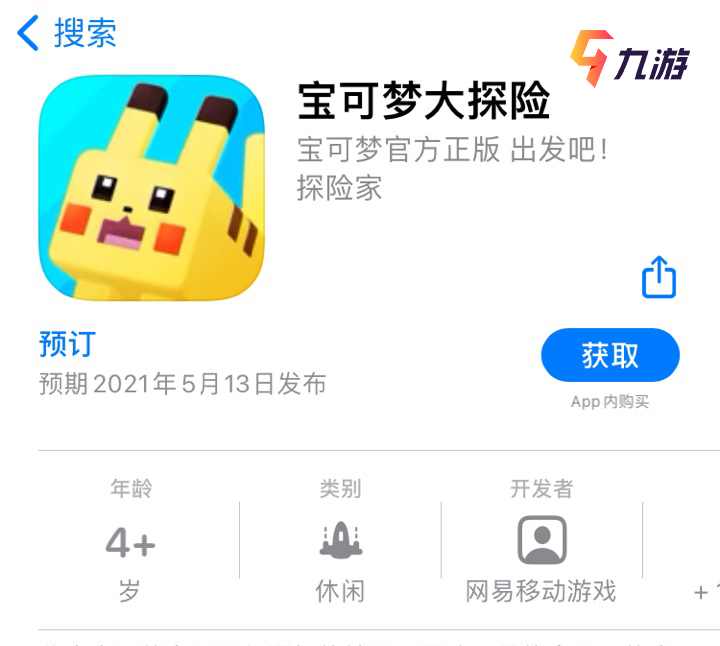Open the 休闲 category info
The image size is (720, 646).
(x=340, y=541)
